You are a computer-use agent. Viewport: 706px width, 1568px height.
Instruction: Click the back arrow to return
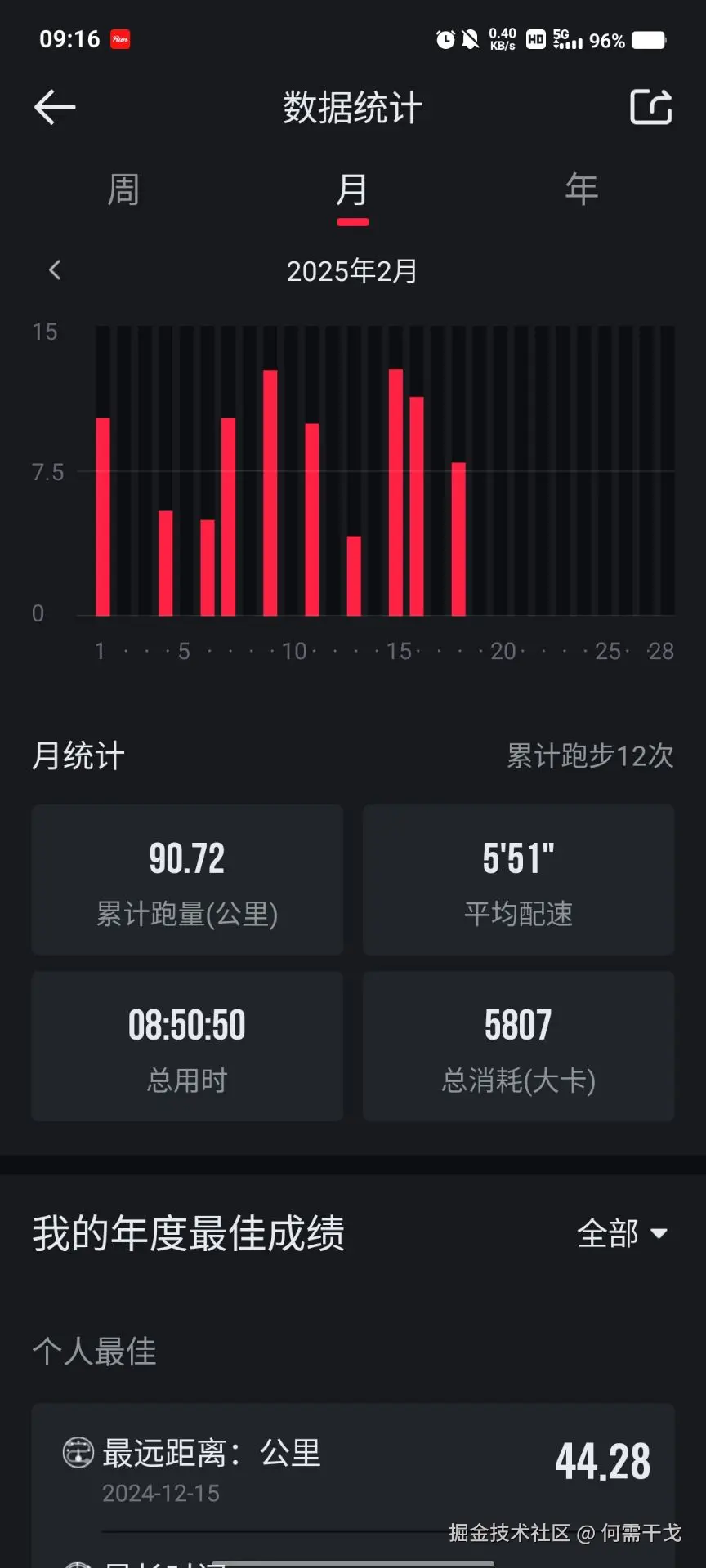54,107
